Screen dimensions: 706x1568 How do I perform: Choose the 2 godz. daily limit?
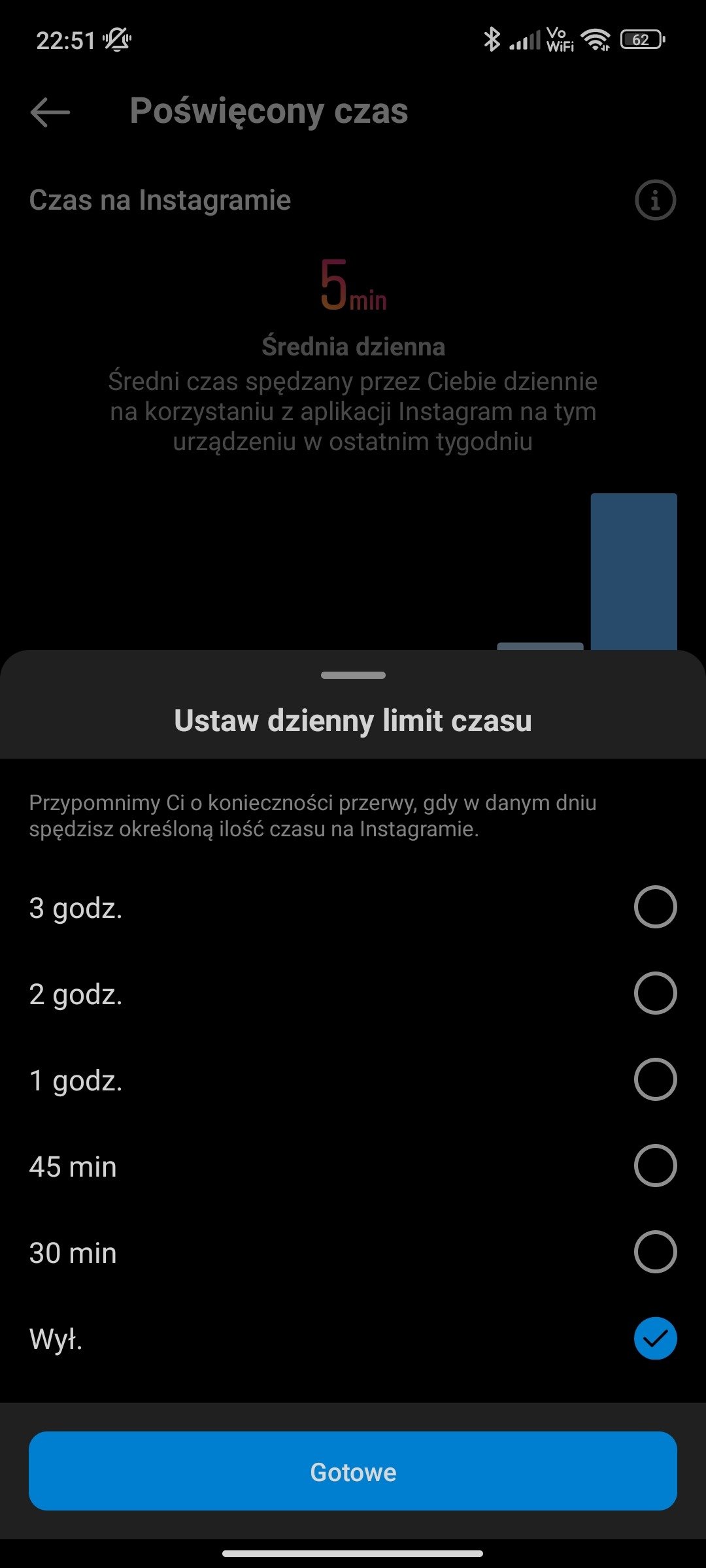coord(655,993)
